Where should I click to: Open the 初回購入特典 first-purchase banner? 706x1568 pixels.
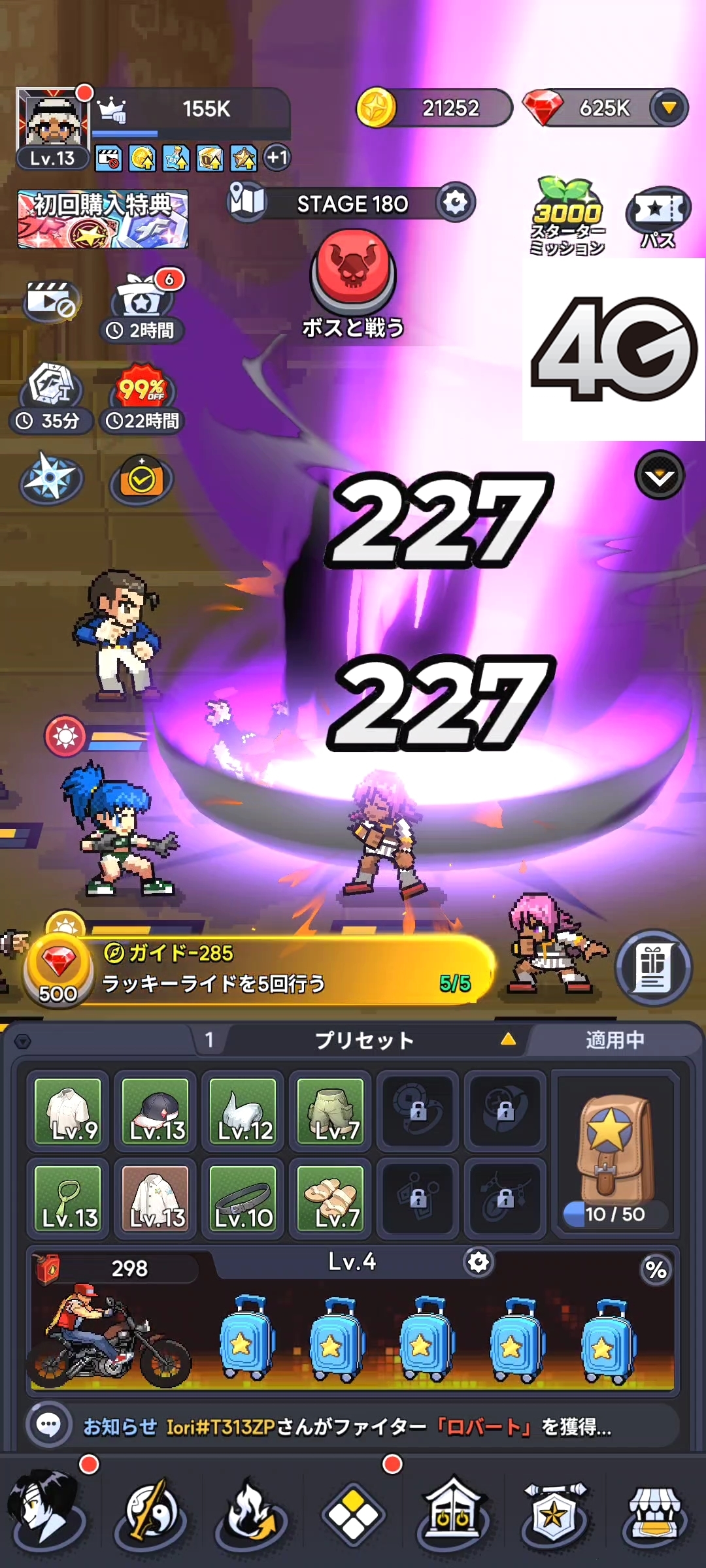tap(103, 219)
